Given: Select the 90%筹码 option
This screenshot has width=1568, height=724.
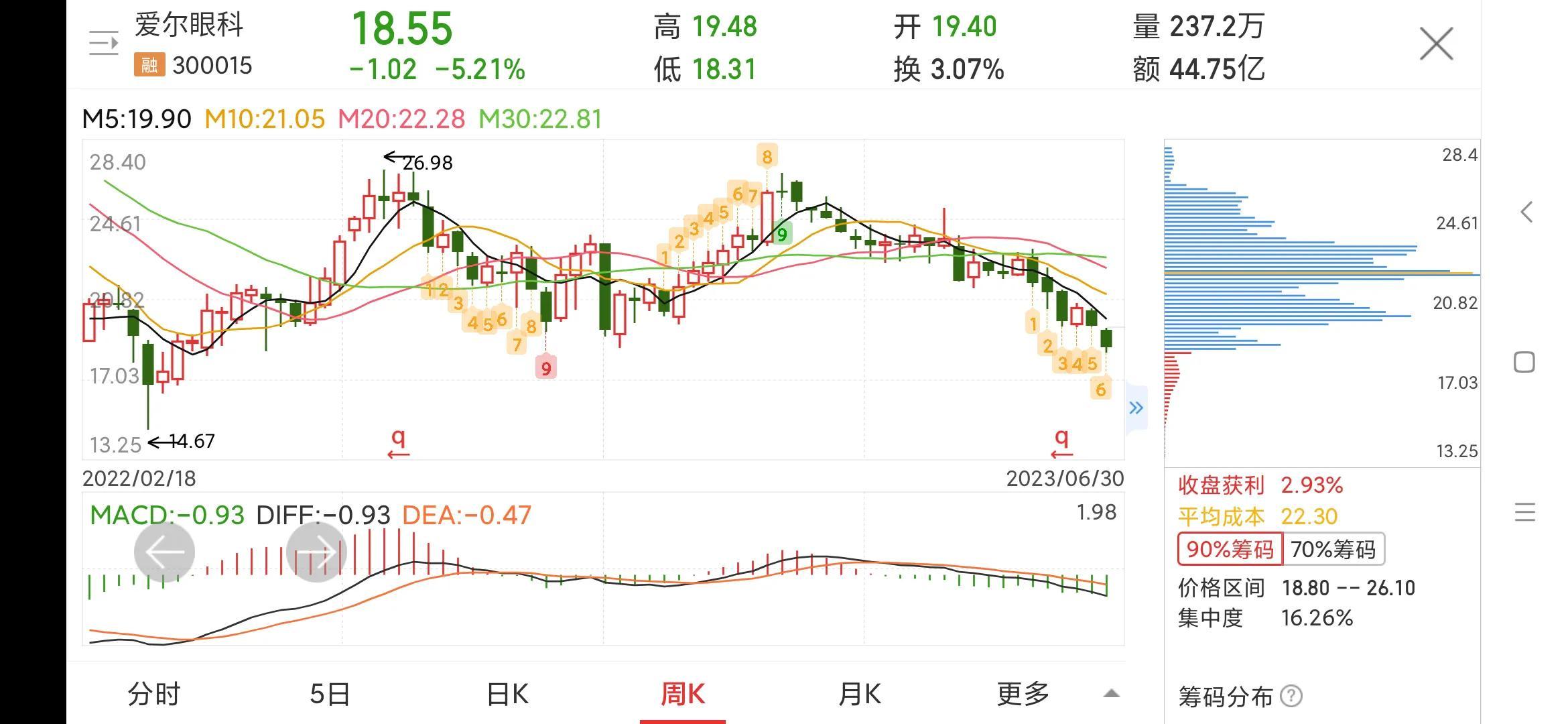Looking at the screenshot, I should pos(1230,550).
